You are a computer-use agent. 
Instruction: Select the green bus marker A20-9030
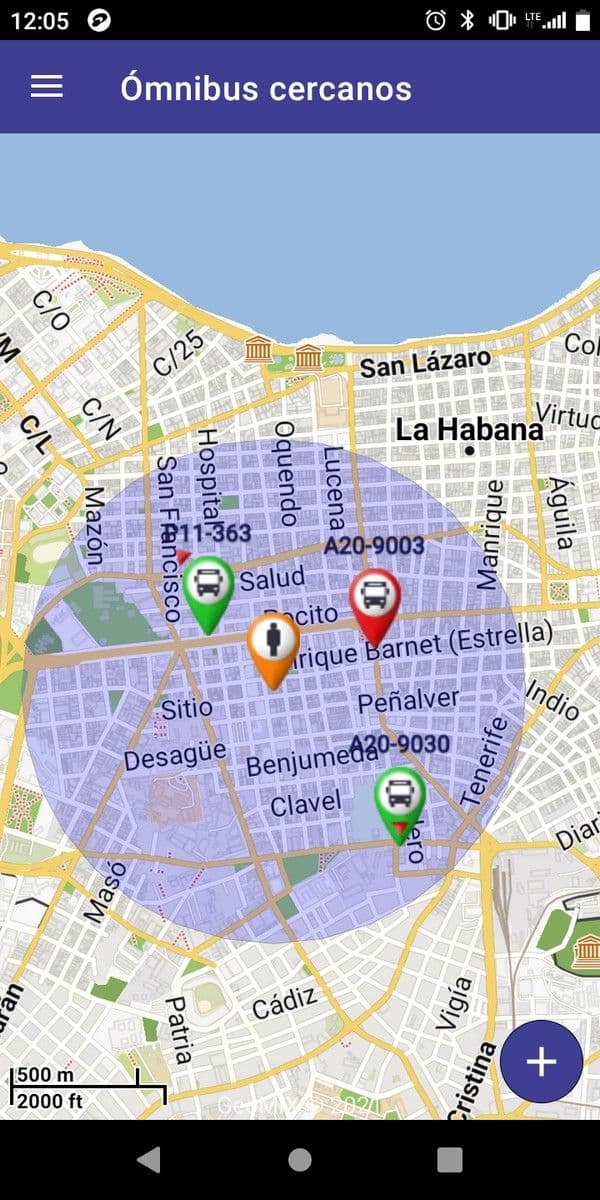pos(400,795)
